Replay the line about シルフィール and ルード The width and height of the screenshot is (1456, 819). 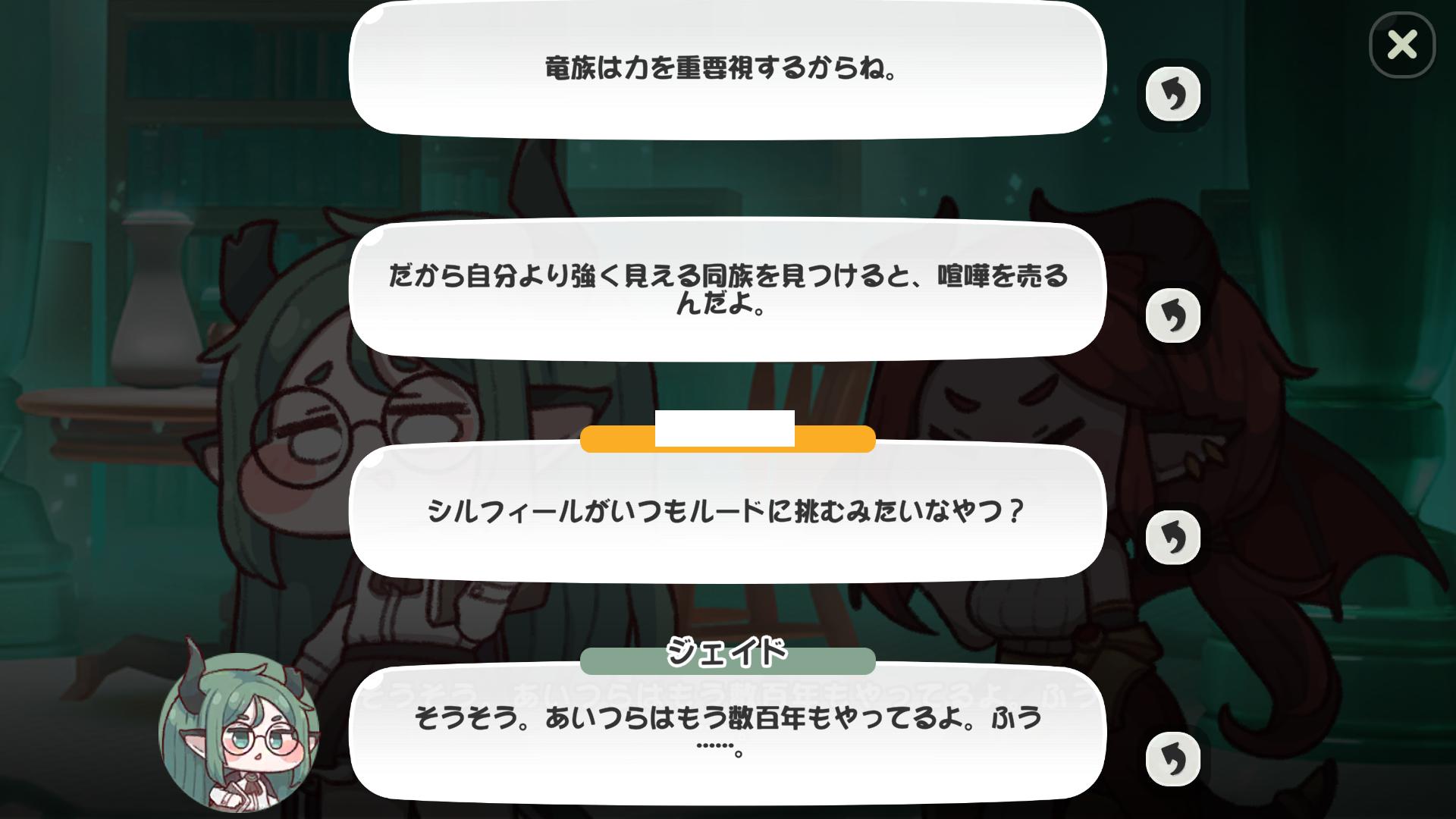click(1172, 537)
